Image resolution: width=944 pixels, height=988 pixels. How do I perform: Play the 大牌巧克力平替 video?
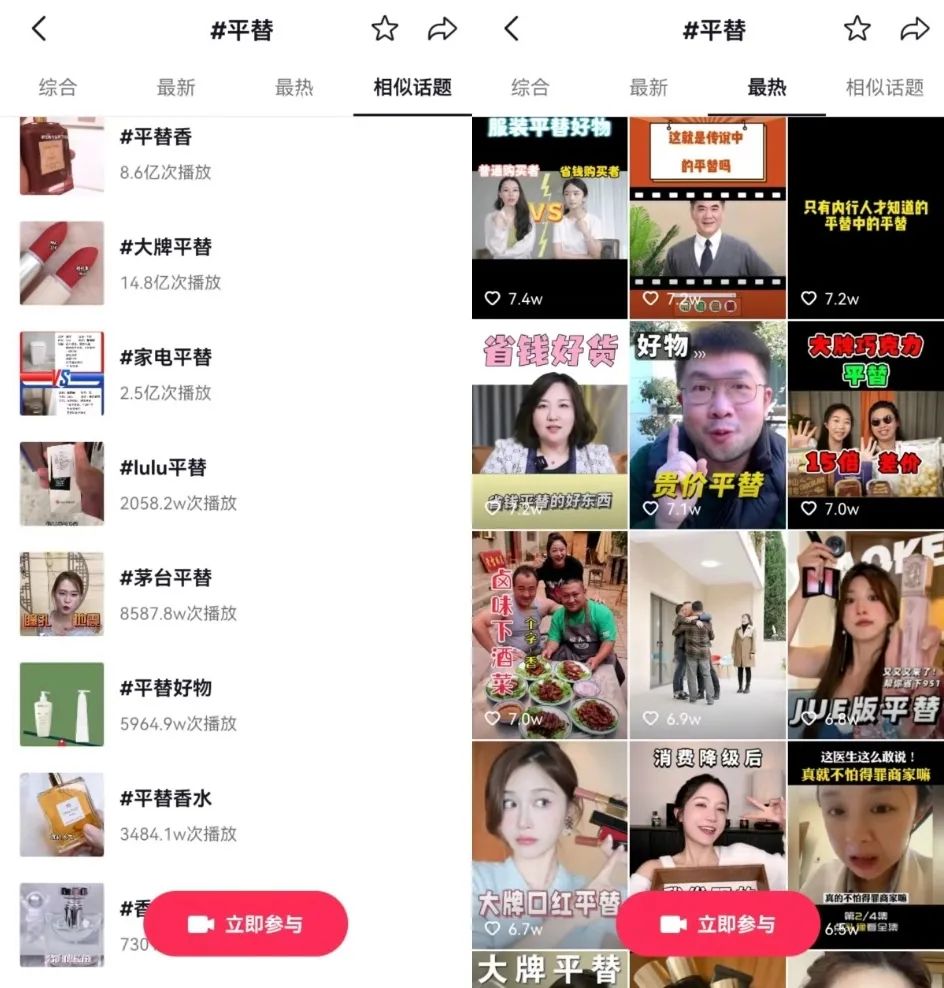pos(865,425)
